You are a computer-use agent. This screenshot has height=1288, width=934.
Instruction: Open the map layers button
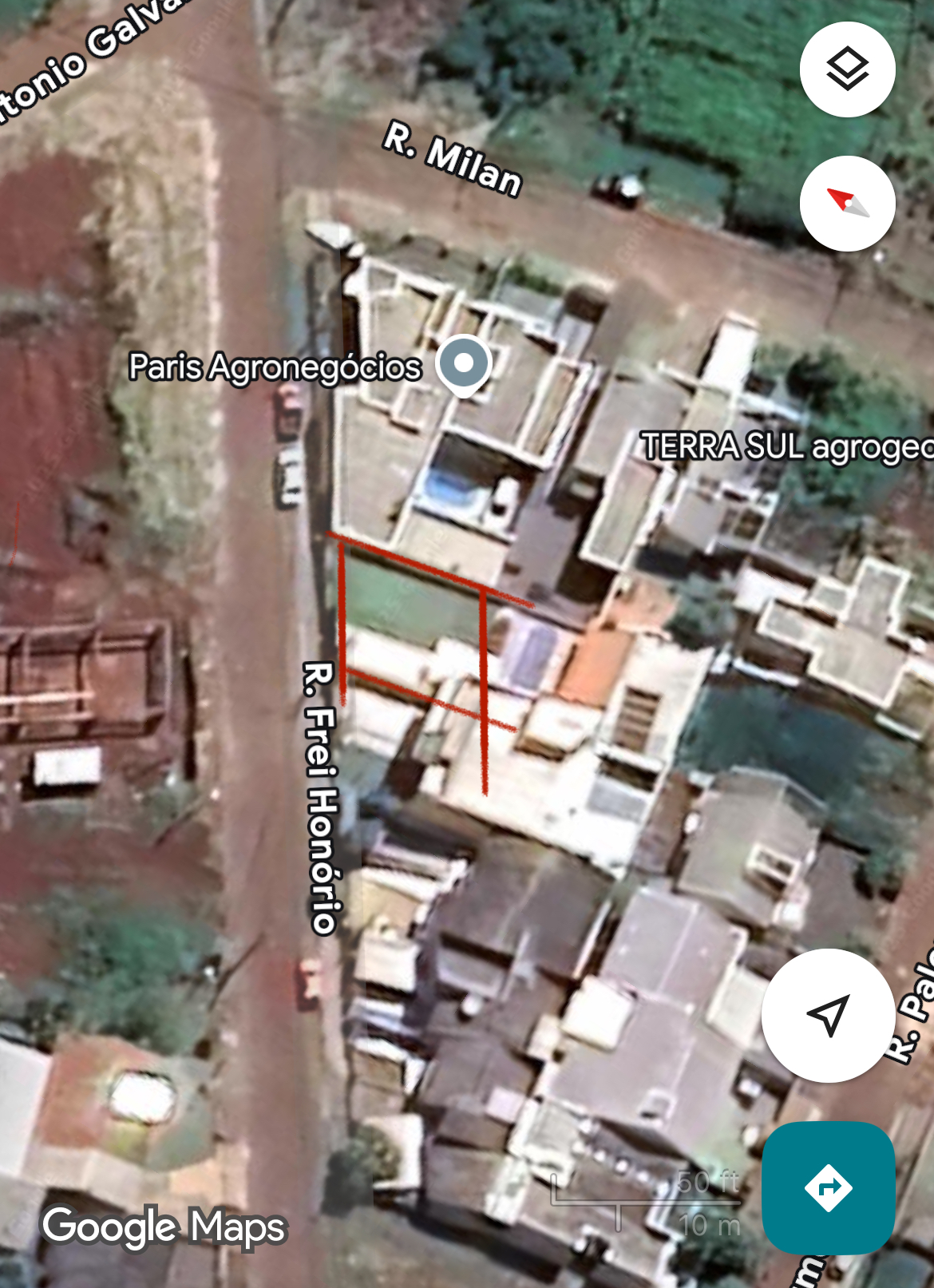pyautogui.click(x=847, y=69)
